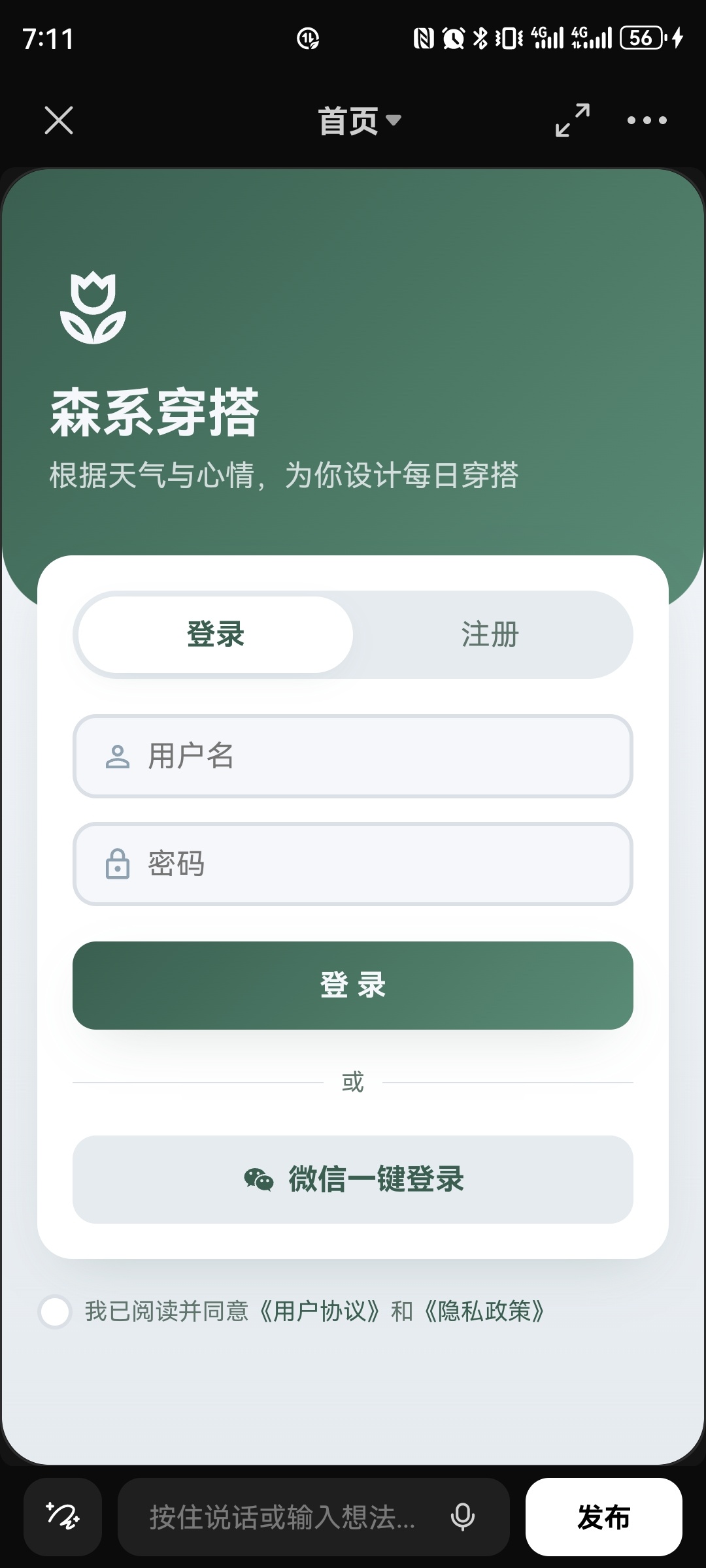The image size is (706, 1568).
Task: Tap the 发布 button
Action: [x=604, y=1516]
